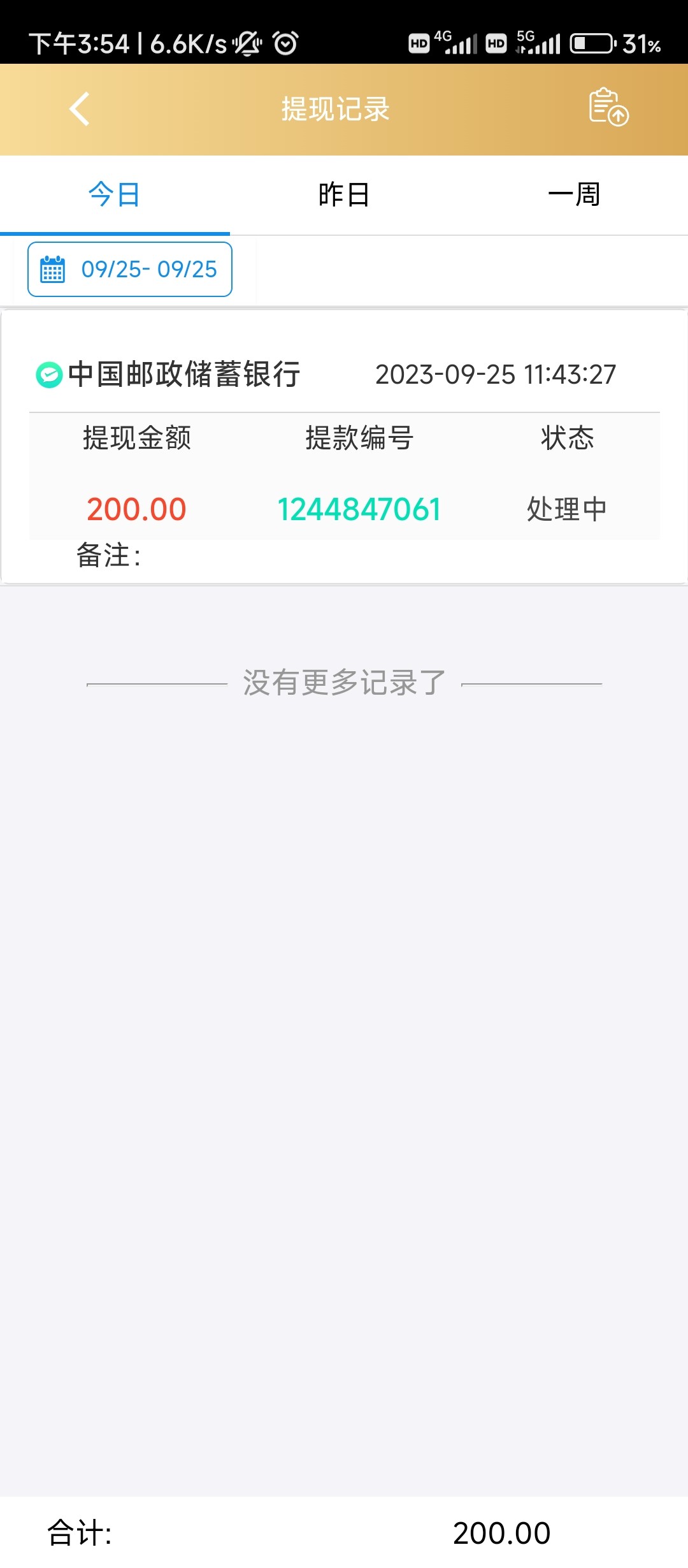Image resolution: width=688 pixels, height=1568 pixels.
Task: Select the 一周 tab
Action: [573, 194]
